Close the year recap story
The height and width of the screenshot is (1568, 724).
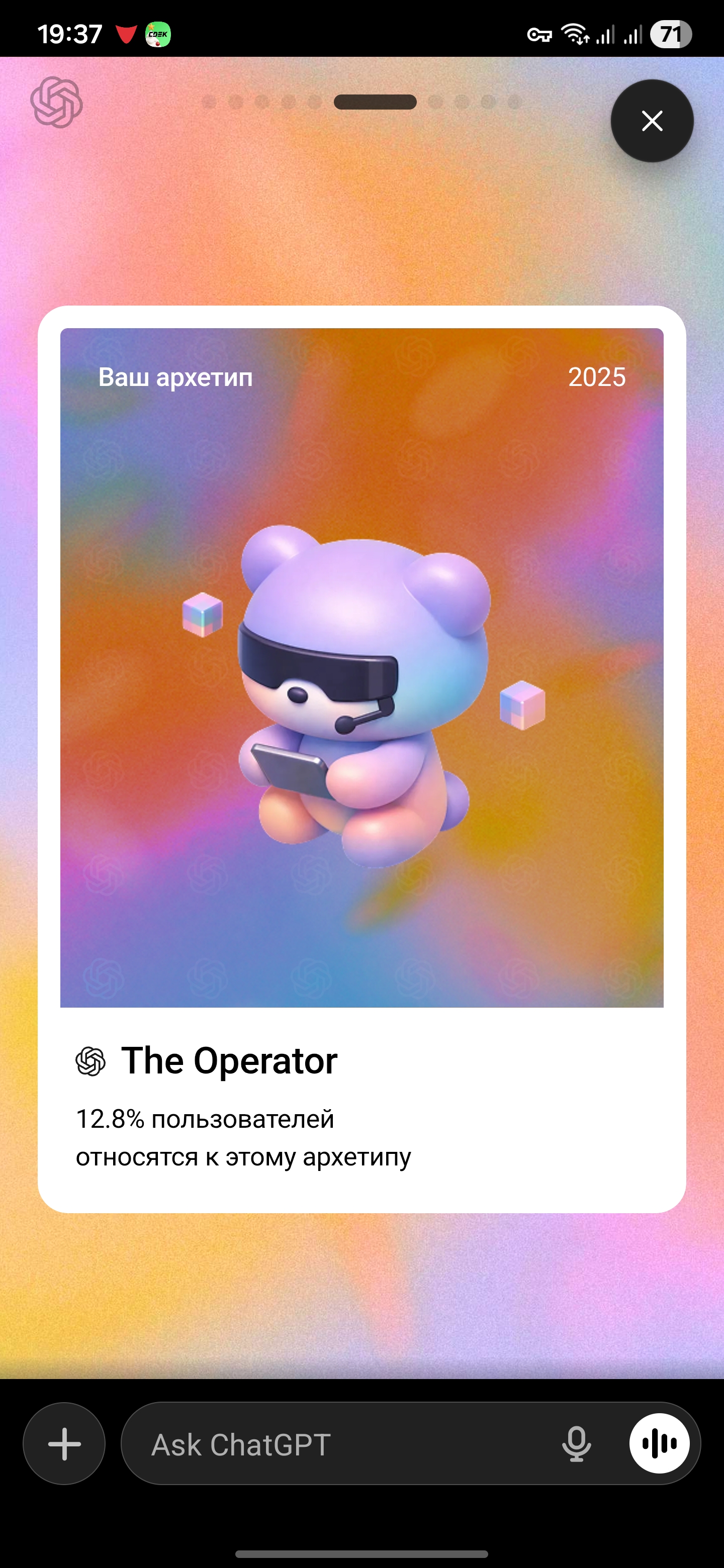tap(652, 121)
